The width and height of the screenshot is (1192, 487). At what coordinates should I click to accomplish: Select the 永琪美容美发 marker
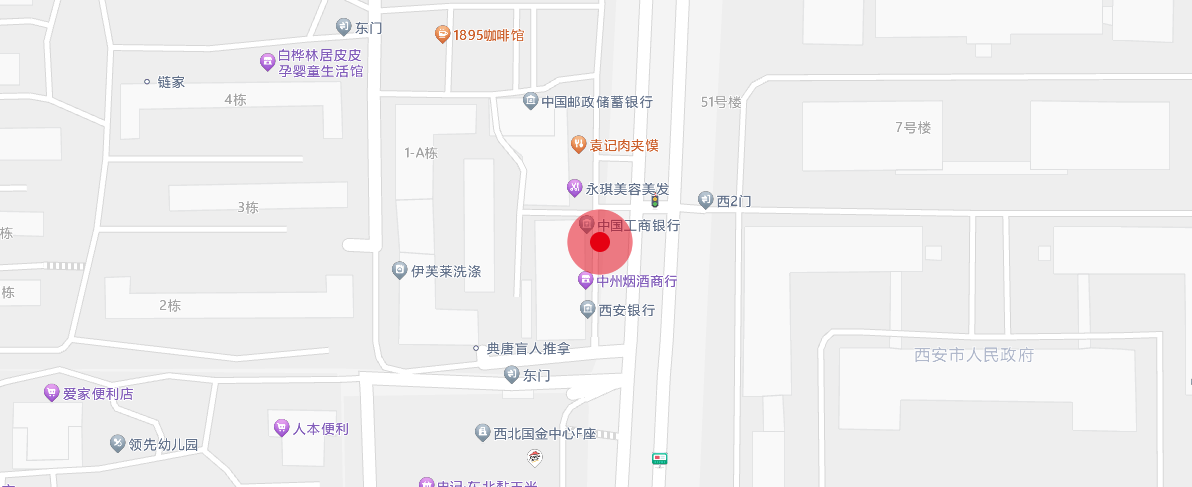pyautogui.click(x=575, y=187)
